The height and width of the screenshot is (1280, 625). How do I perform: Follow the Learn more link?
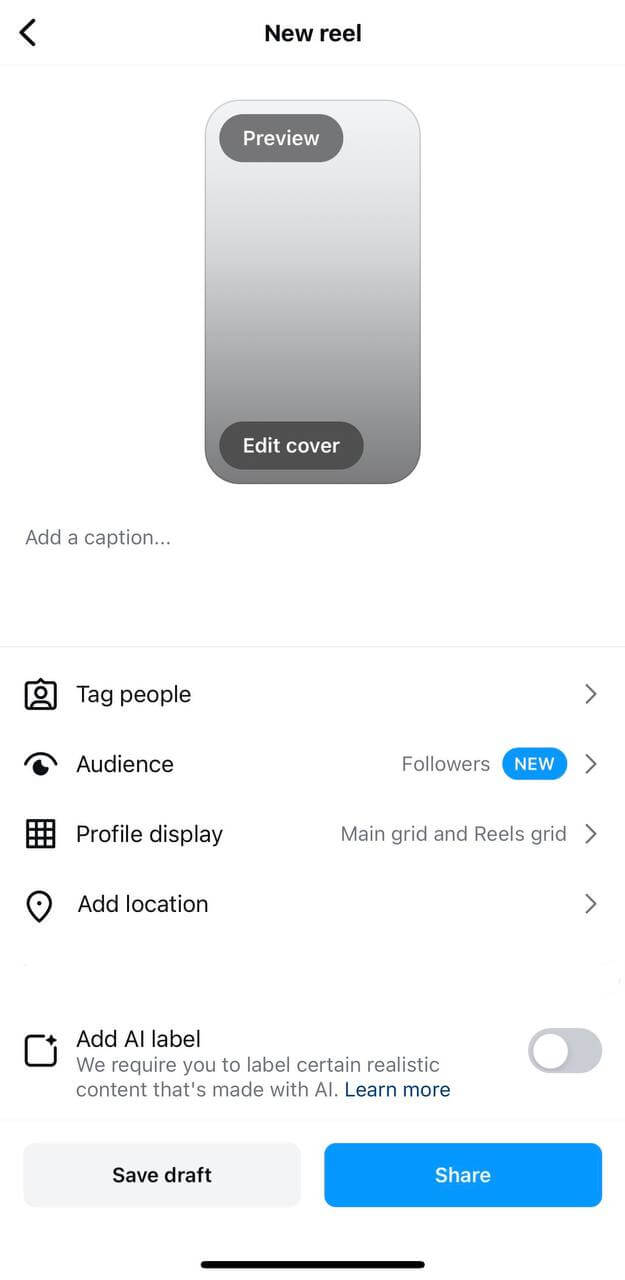pyautogui.click(x=397, y=1089)
